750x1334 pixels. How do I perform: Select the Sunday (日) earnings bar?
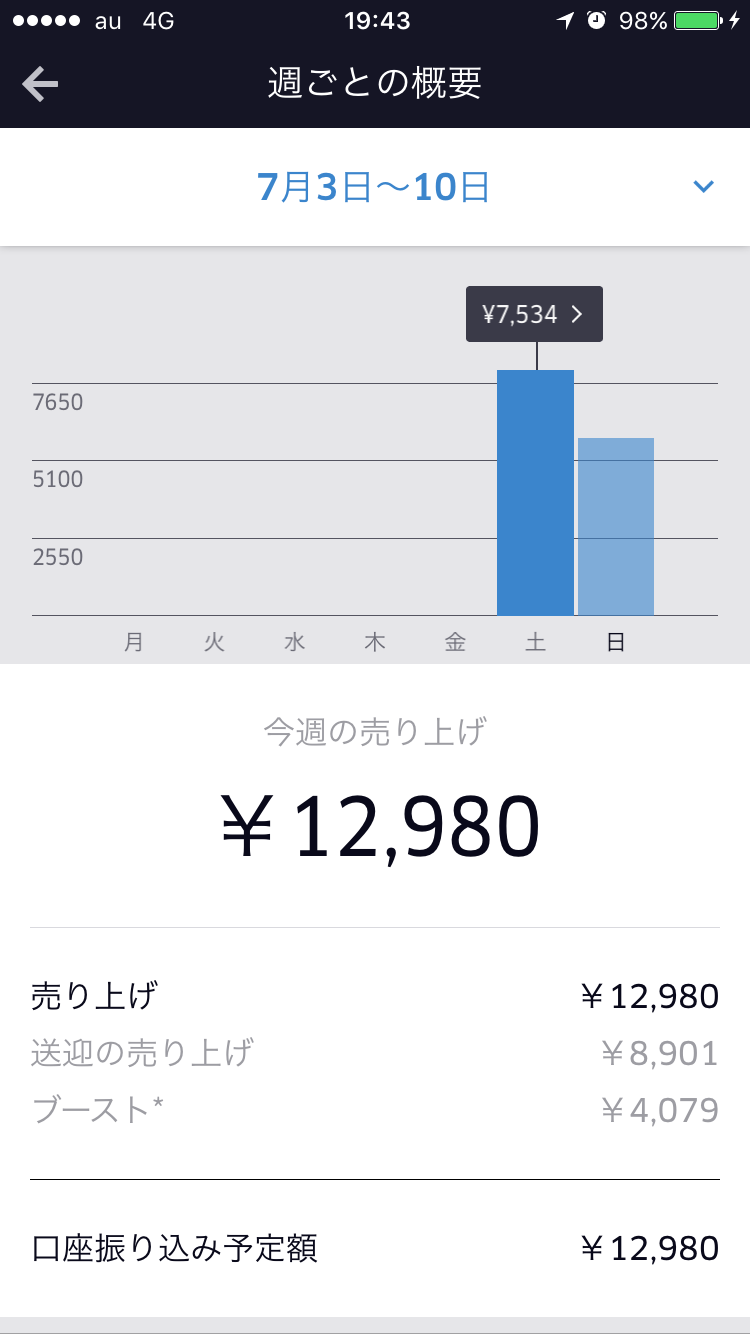(x=616, y=527)
